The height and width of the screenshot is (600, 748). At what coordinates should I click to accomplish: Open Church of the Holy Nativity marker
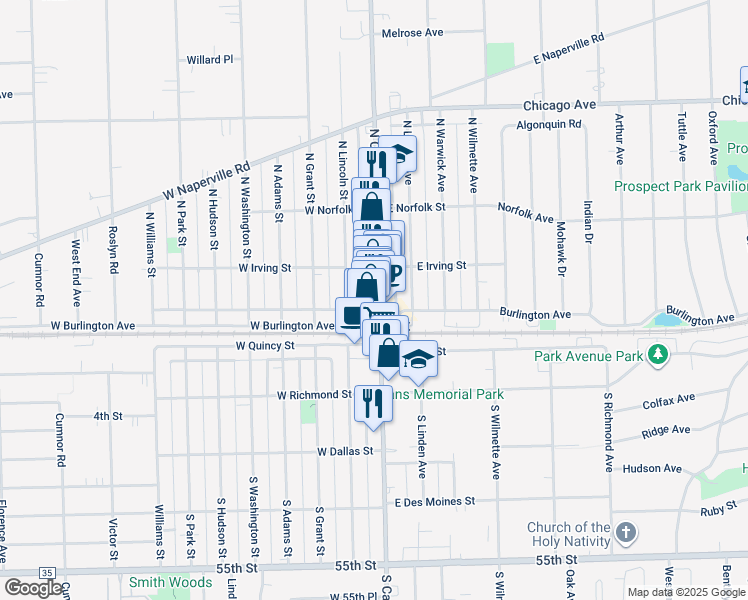[x=626, y=531]
